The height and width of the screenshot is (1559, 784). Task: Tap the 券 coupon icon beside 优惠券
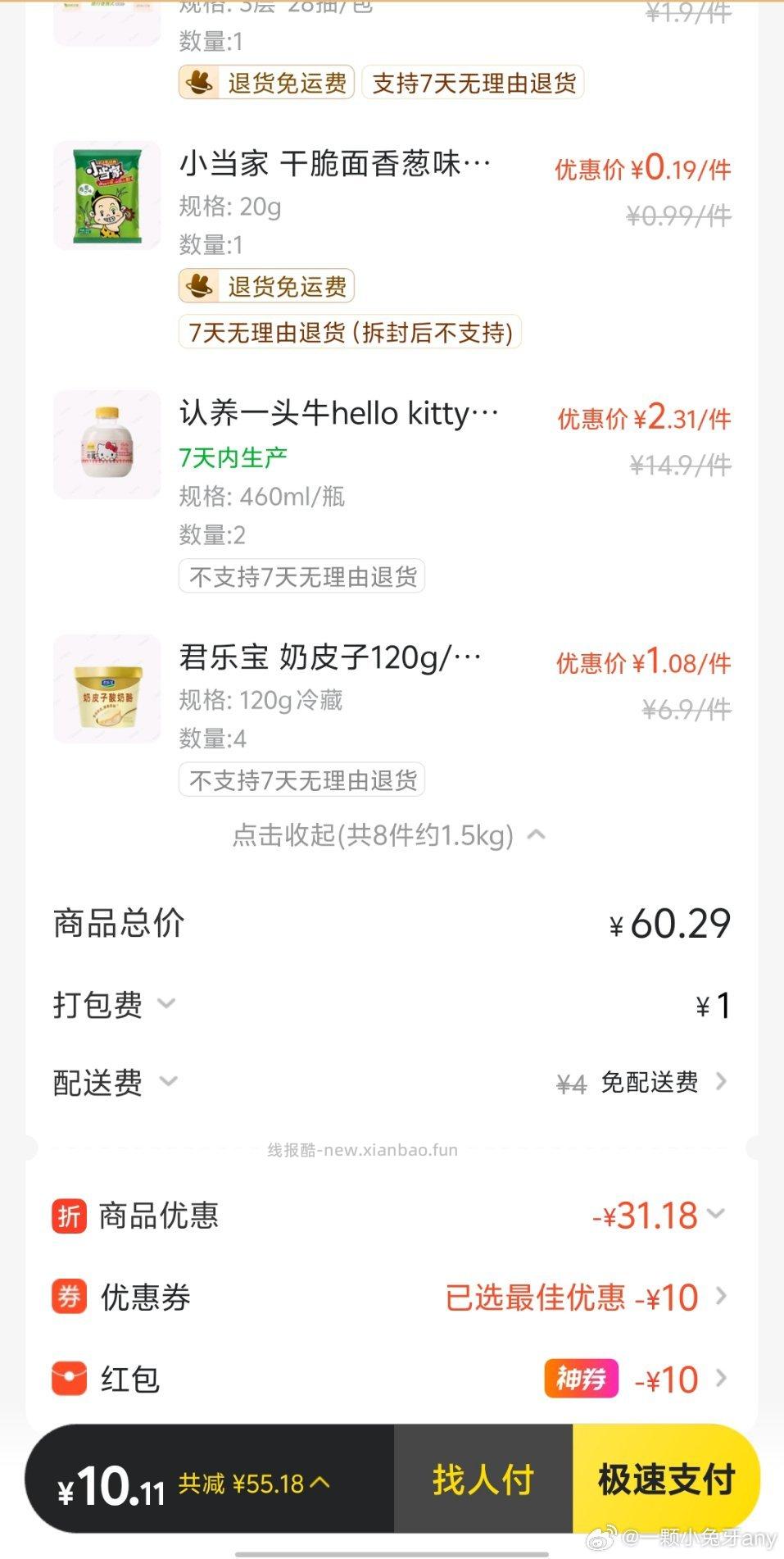70,1298
